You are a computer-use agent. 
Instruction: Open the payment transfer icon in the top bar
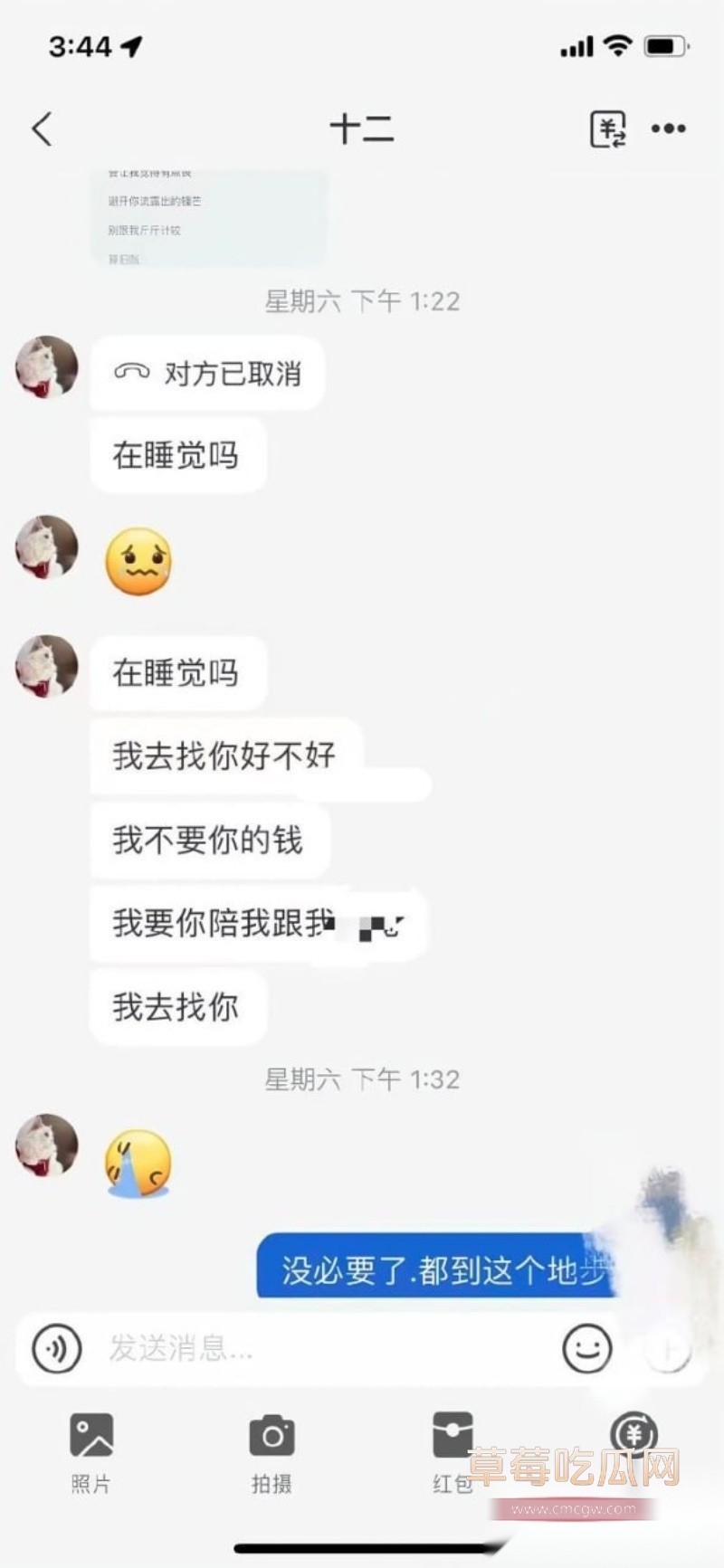coord(608,128)
